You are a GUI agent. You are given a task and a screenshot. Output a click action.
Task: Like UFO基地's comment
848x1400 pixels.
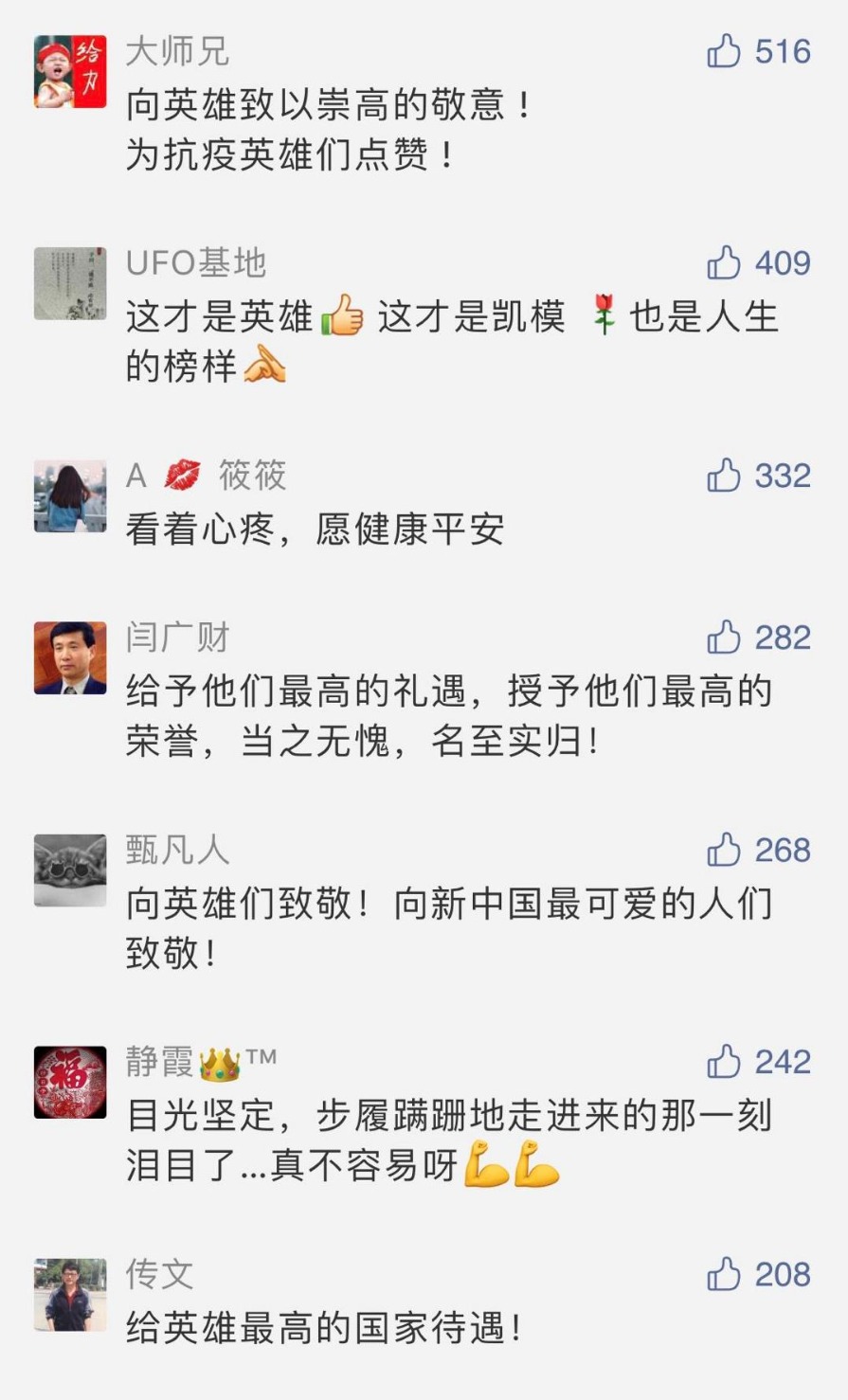[724, 262]
